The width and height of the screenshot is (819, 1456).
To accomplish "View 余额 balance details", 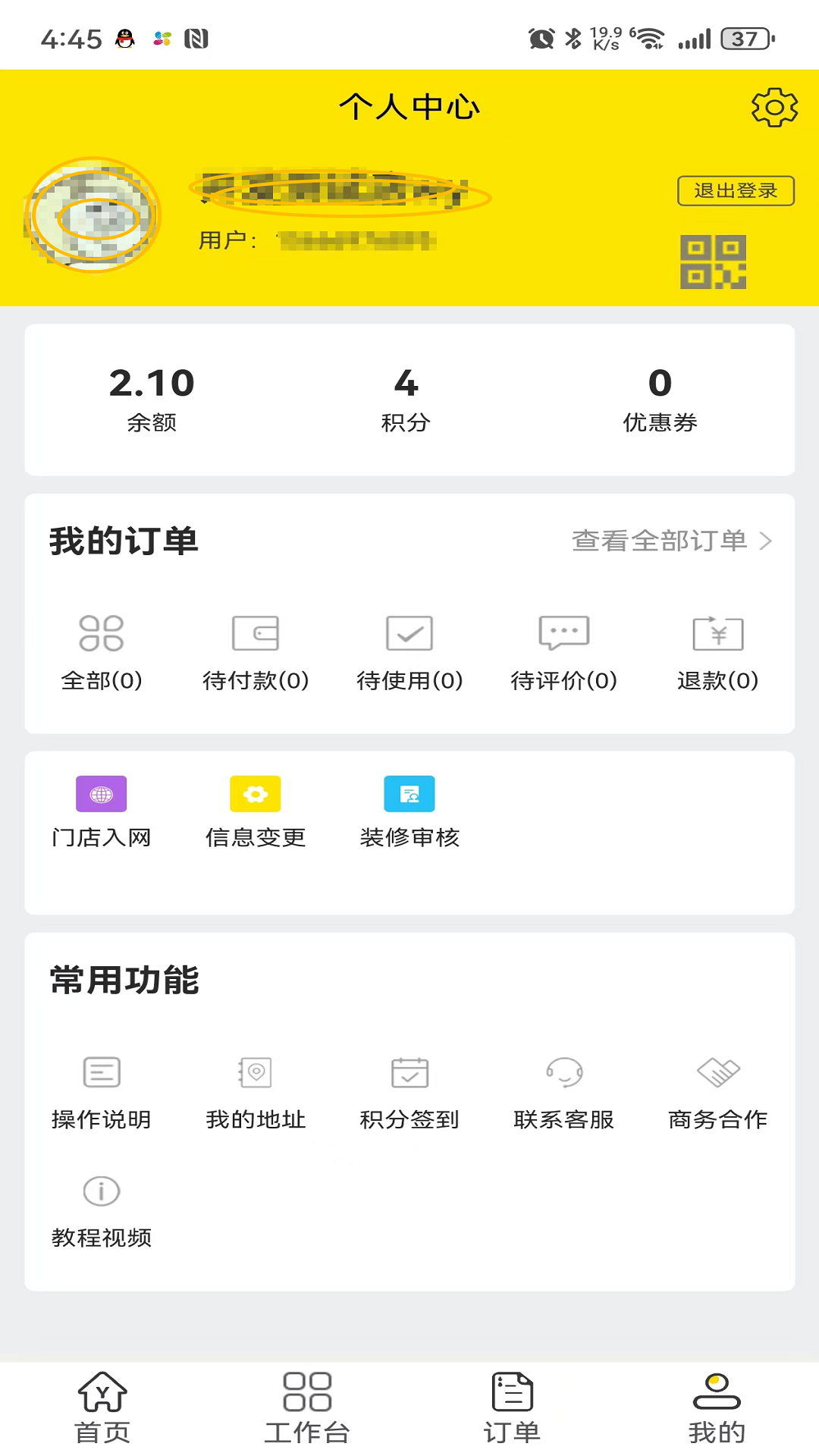I will pos(152,399).
